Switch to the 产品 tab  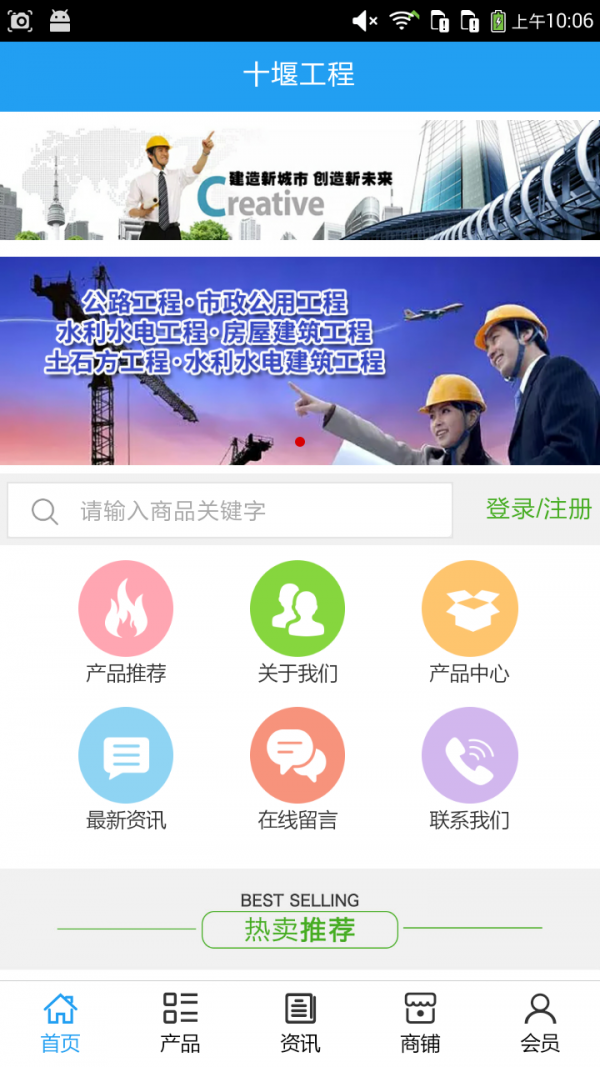[x=180, y=1022]
